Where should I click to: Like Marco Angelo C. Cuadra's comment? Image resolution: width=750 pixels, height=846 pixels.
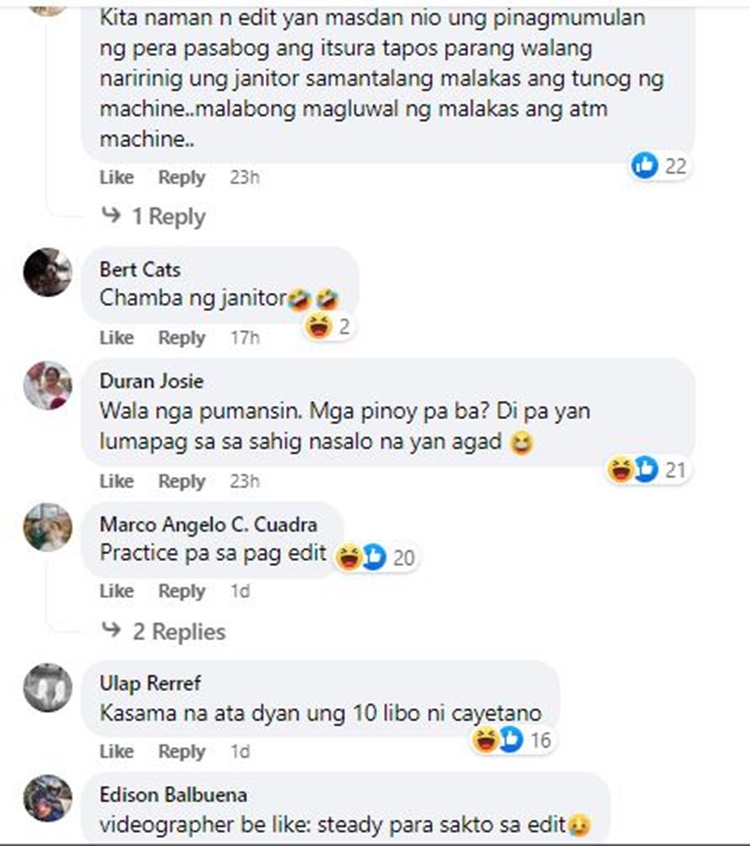coord(116,591)
